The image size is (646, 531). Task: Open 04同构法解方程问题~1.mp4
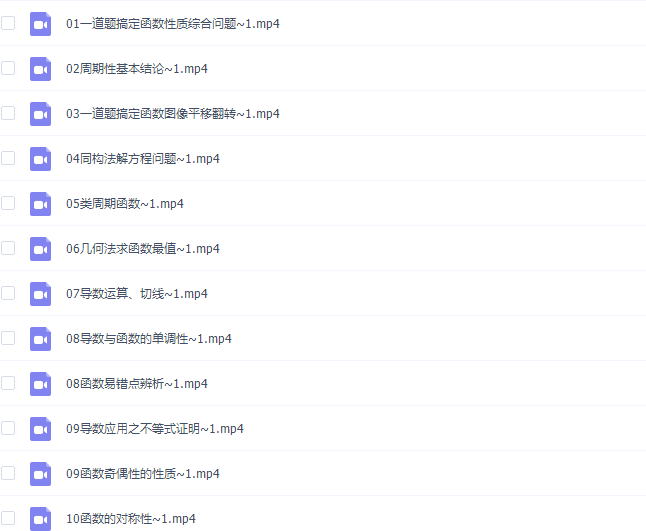(x=142, y=158)
